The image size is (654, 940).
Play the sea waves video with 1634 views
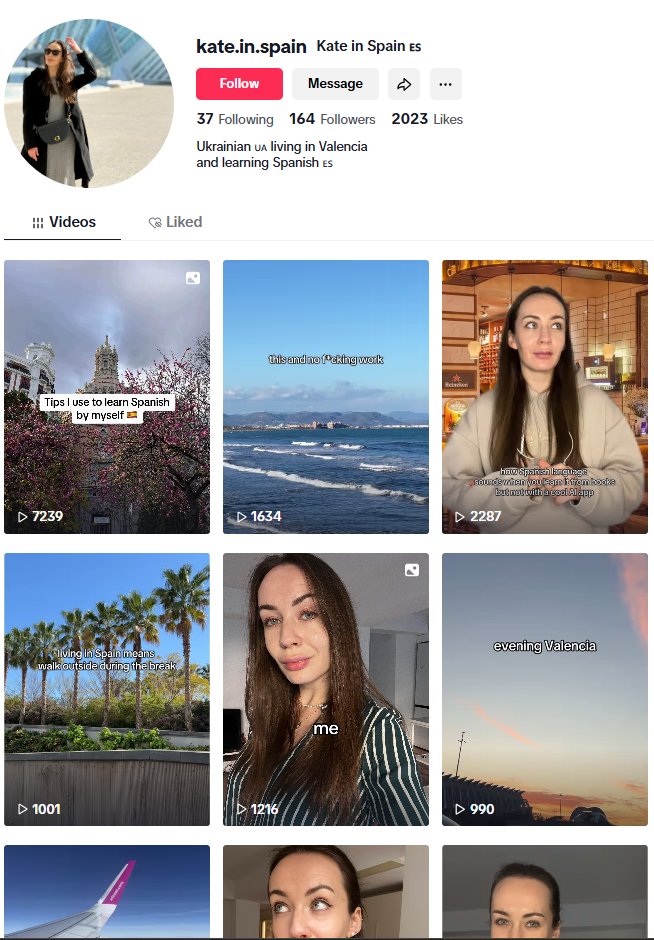pos(325,397)
